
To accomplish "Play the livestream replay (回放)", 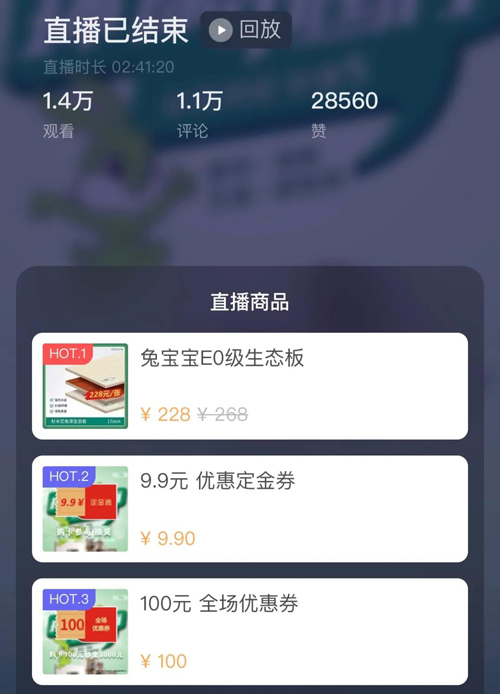I will tap(246, 30).
